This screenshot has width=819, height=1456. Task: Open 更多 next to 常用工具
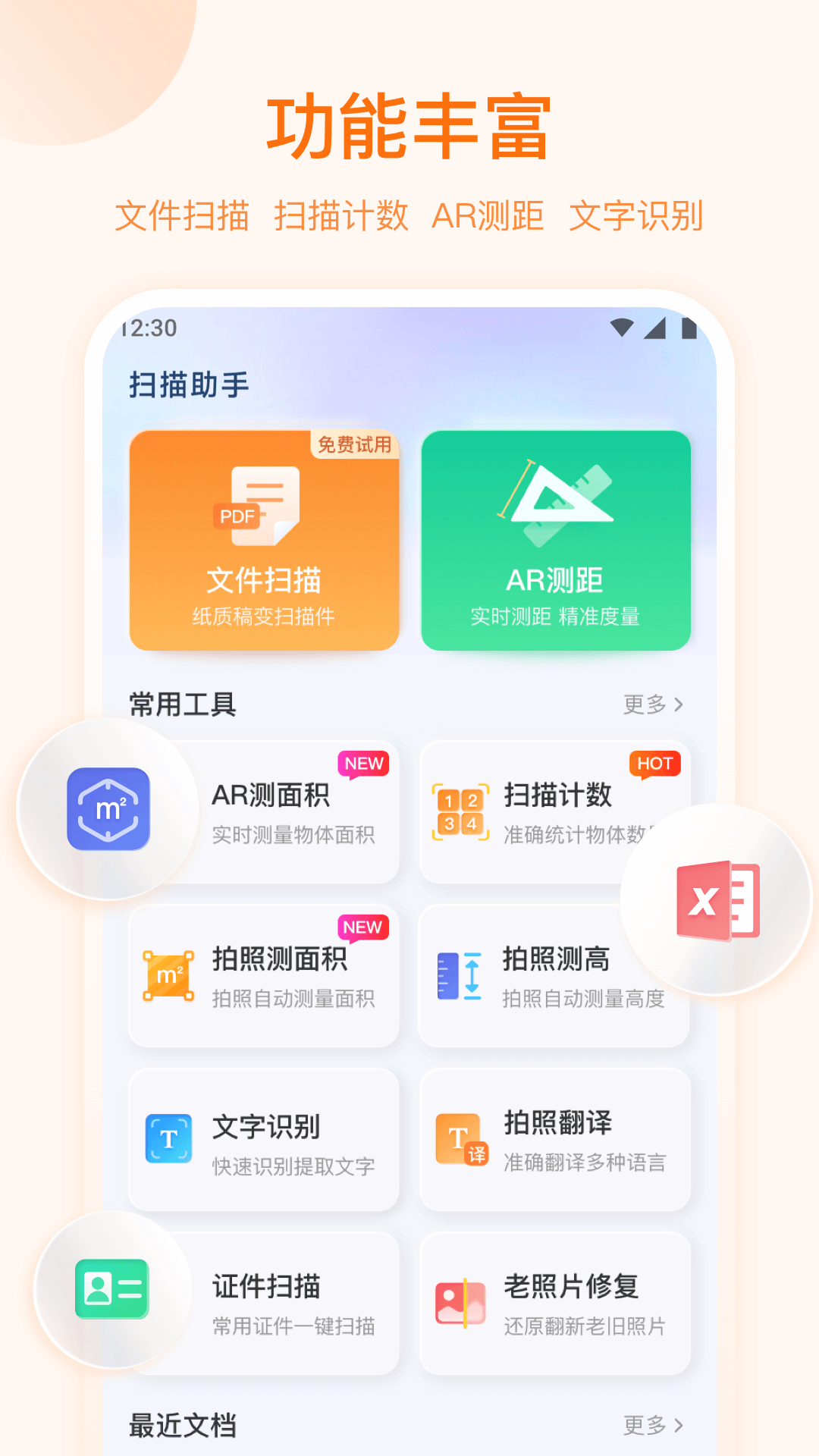(652, 704)
